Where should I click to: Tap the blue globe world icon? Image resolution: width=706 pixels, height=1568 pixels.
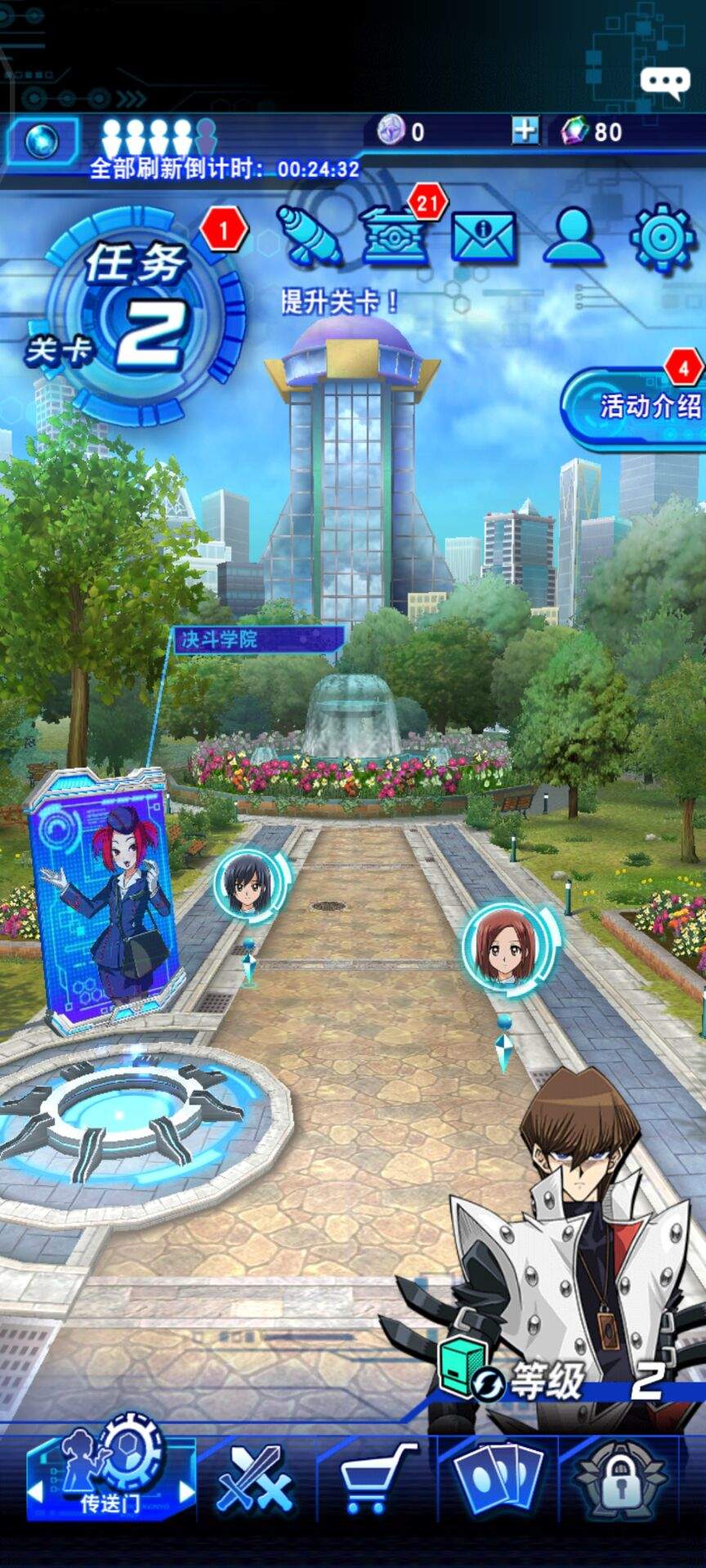(x=42, y=142)
